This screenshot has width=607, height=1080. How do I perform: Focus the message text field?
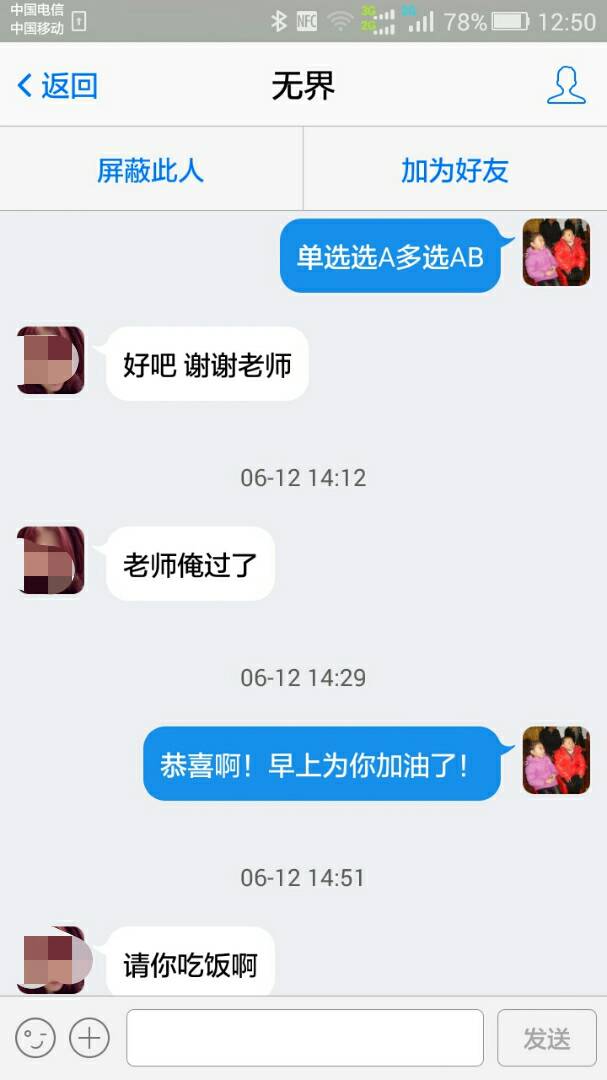coord(305,1037)
